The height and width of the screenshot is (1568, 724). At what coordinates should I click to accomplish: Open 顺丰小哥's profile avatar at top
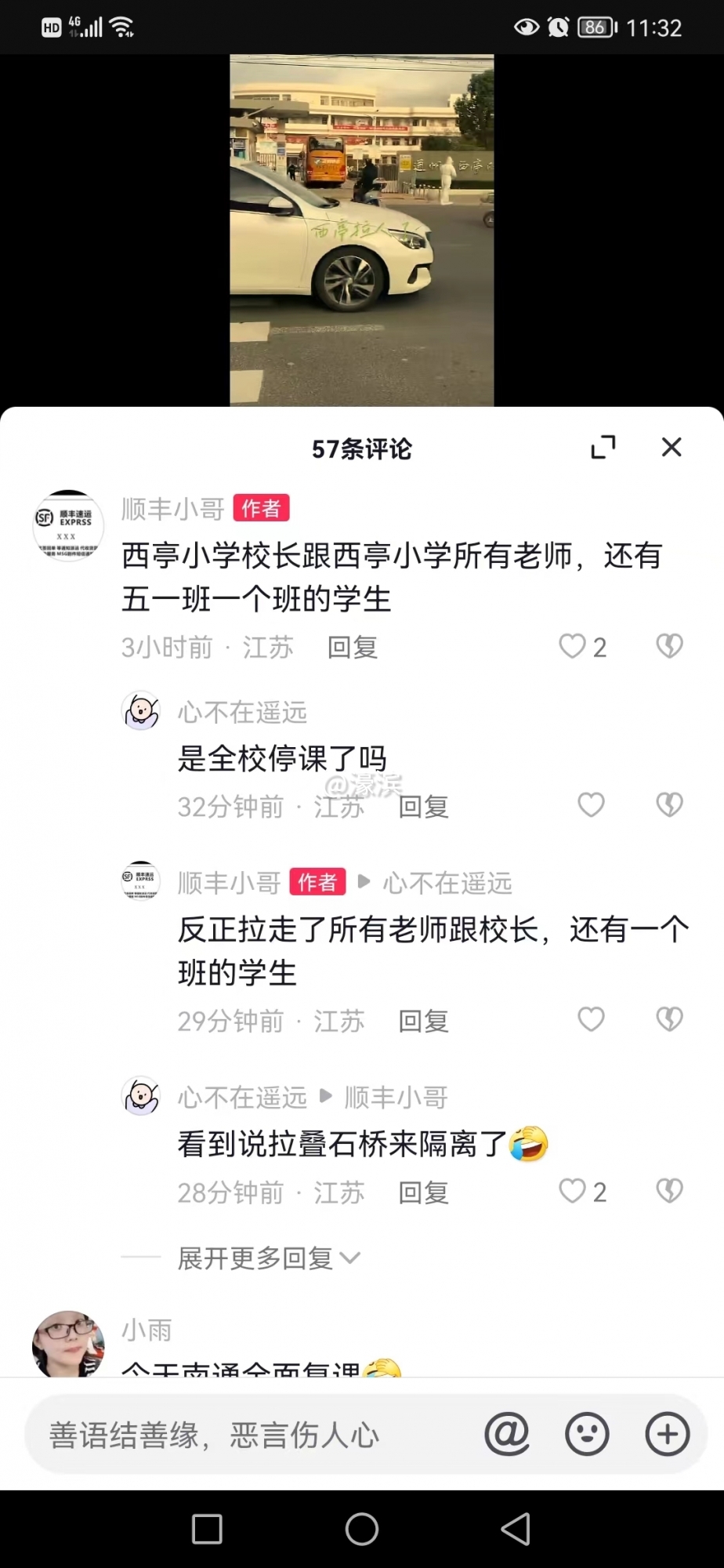coord(68,526)
